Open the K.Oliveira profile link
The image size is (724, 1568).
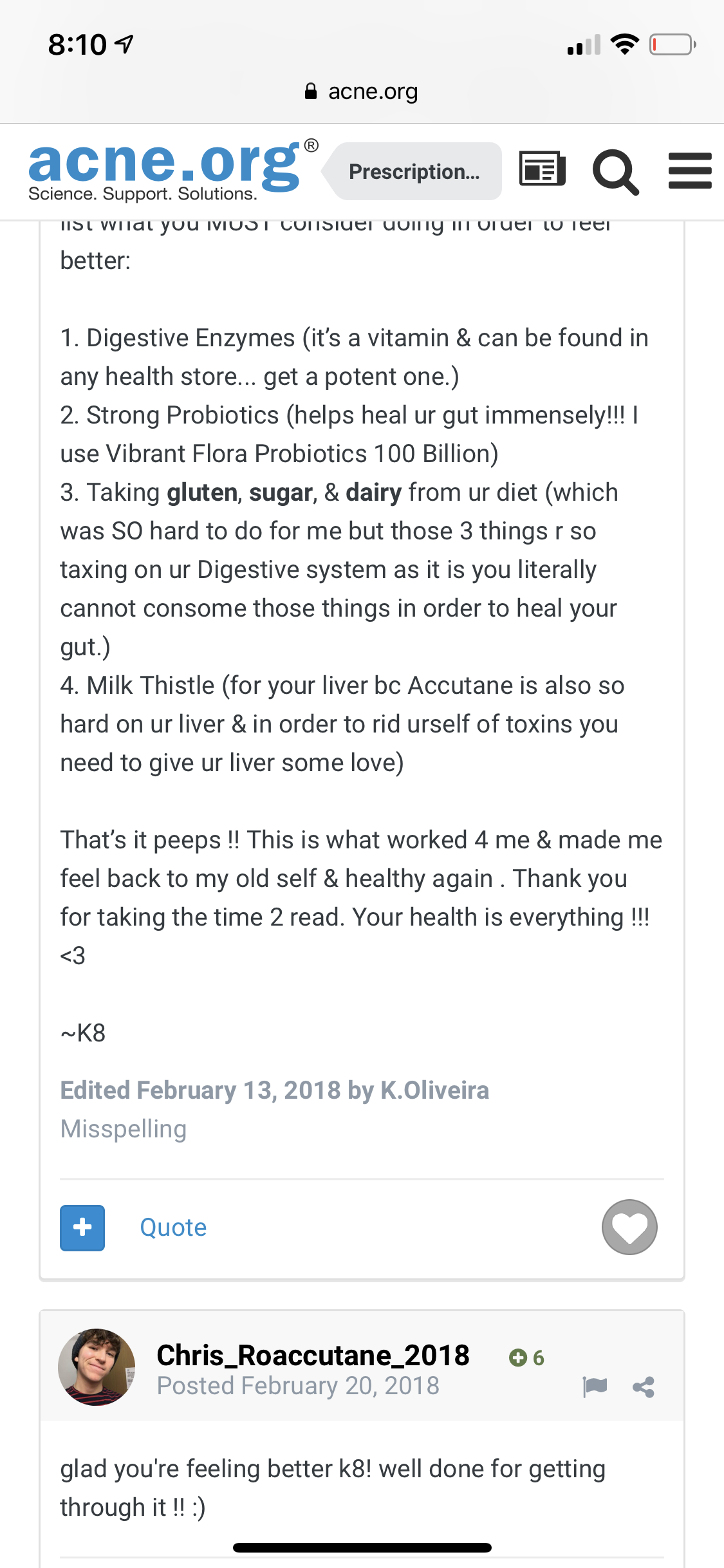pyautogui.click(x=434, y=1090)
